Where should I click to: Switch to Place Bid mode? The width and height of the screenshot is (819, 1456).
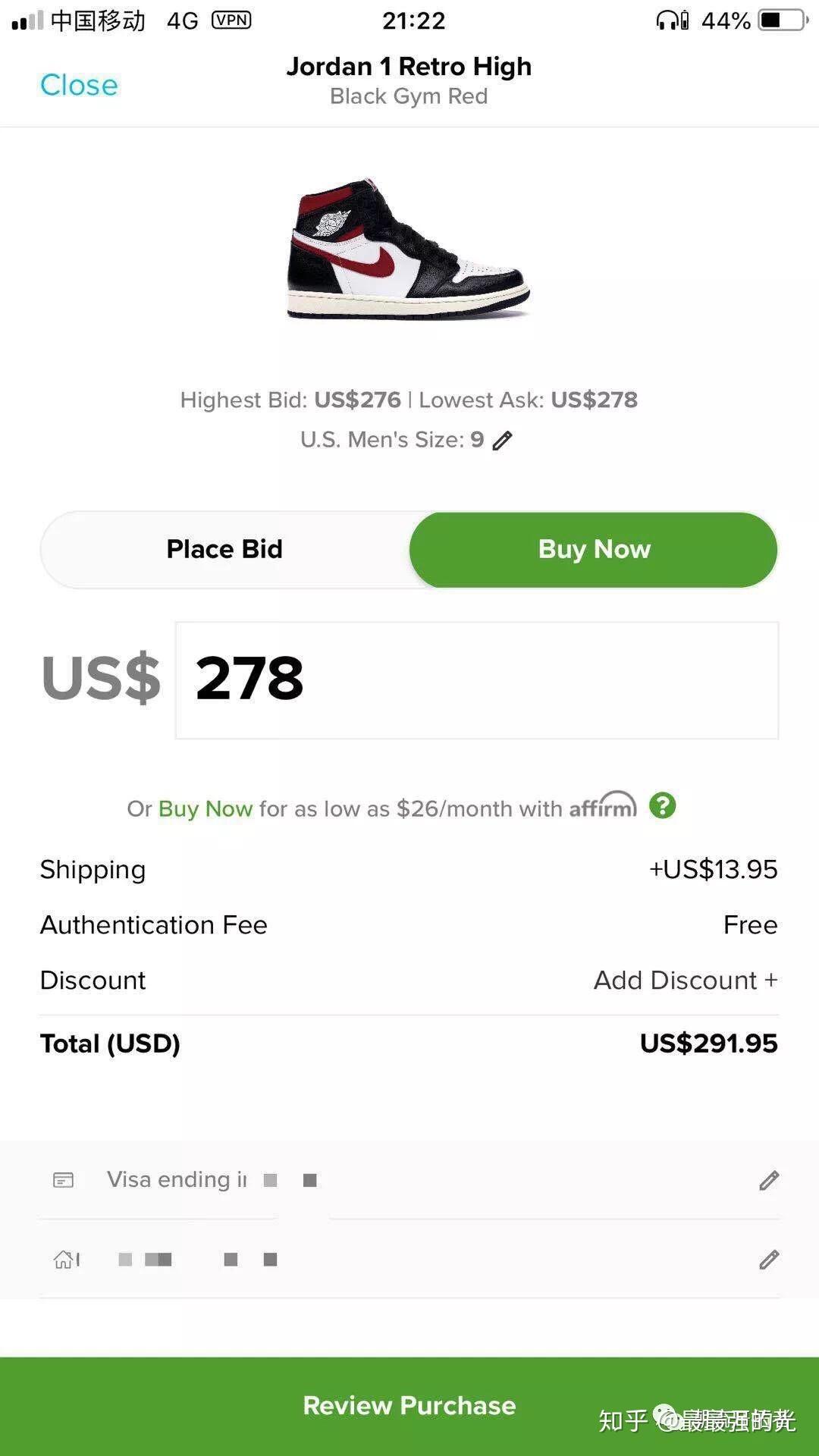pos(224,549)
